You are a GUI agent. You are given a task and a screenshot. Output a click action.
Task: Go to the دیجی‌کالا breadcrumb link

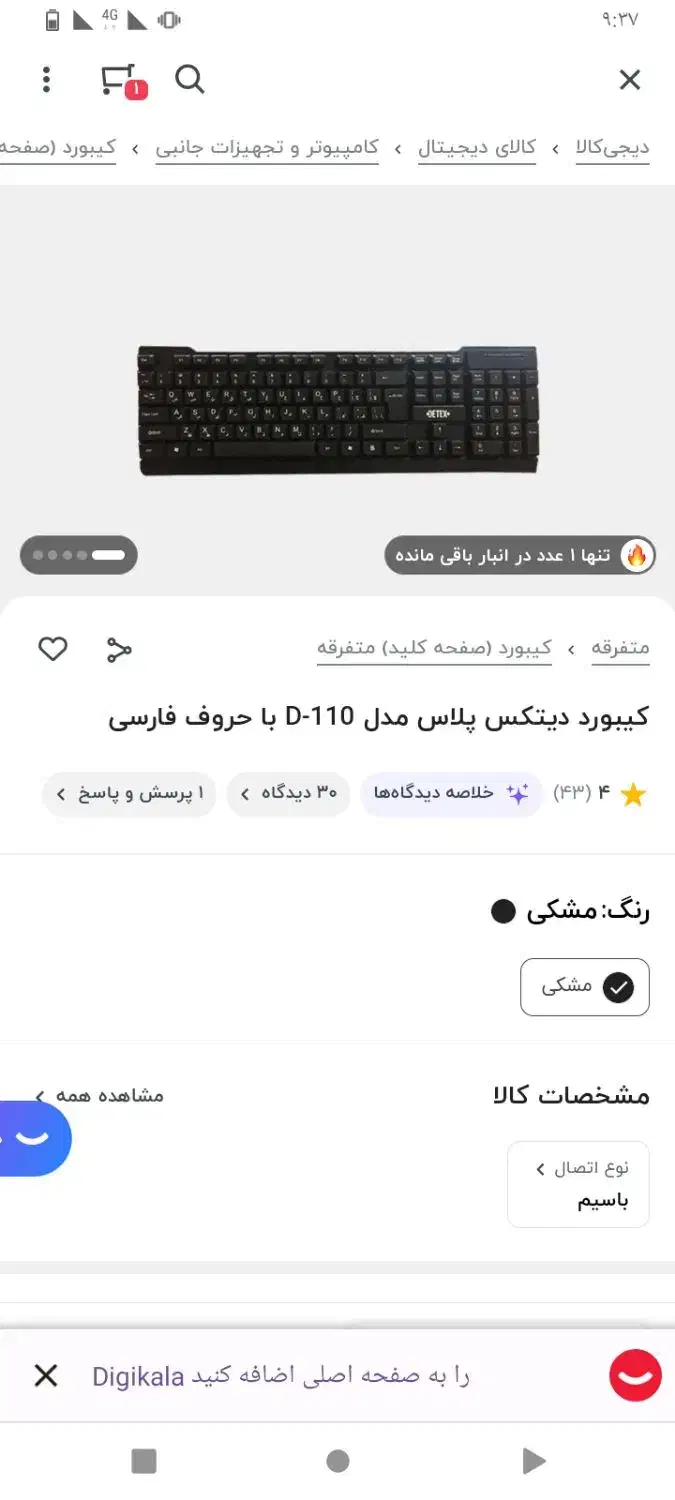(612, 148)
